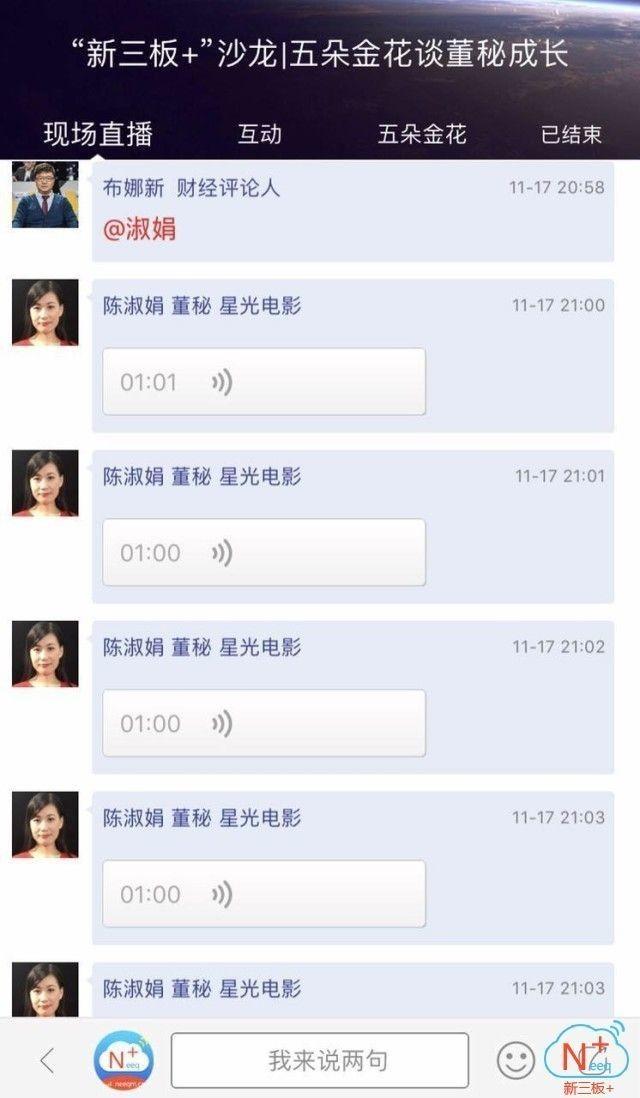
Task: Switch to the 五朵金花 tab
Action: pos(422,134)
